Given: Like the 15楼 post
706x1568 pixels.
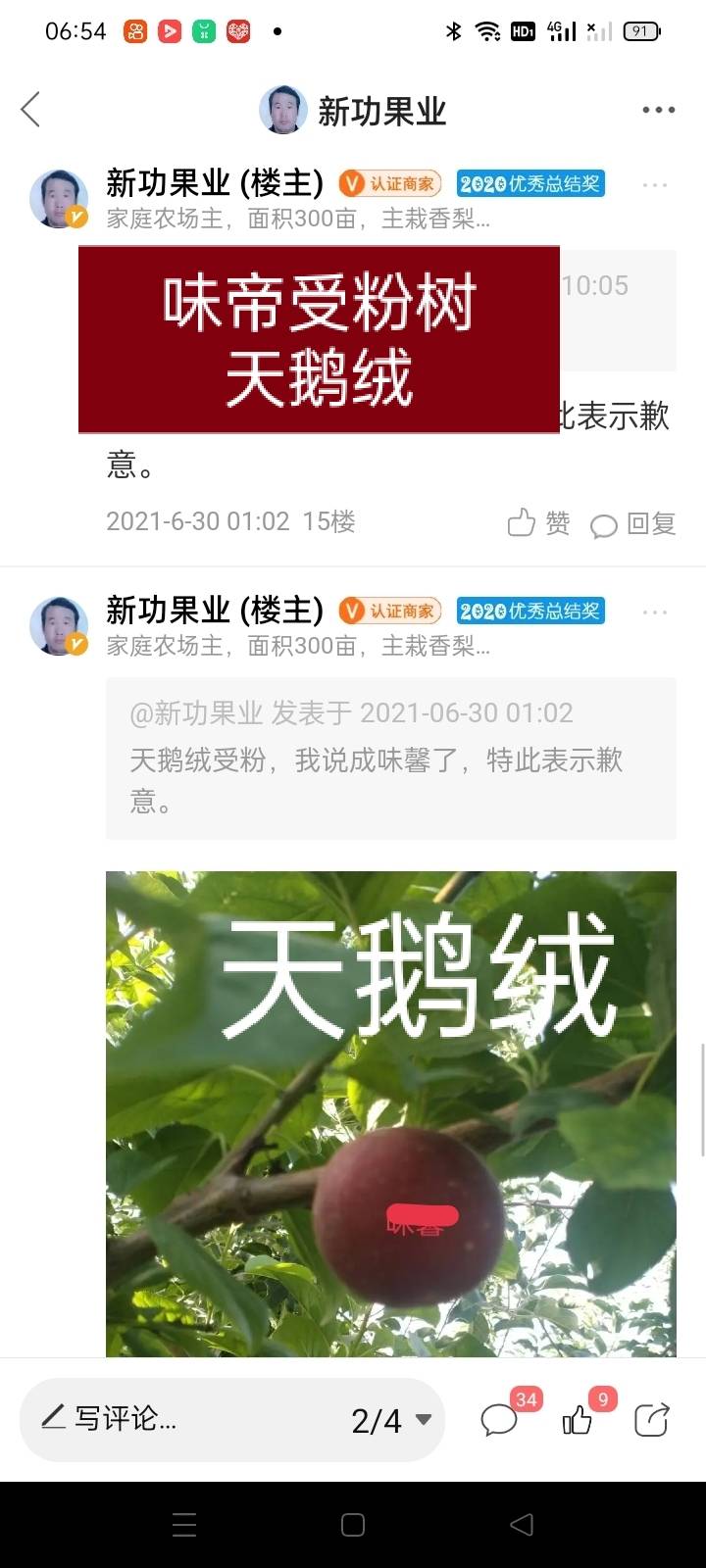Looking at the screenshot, I should coord(538,523).
